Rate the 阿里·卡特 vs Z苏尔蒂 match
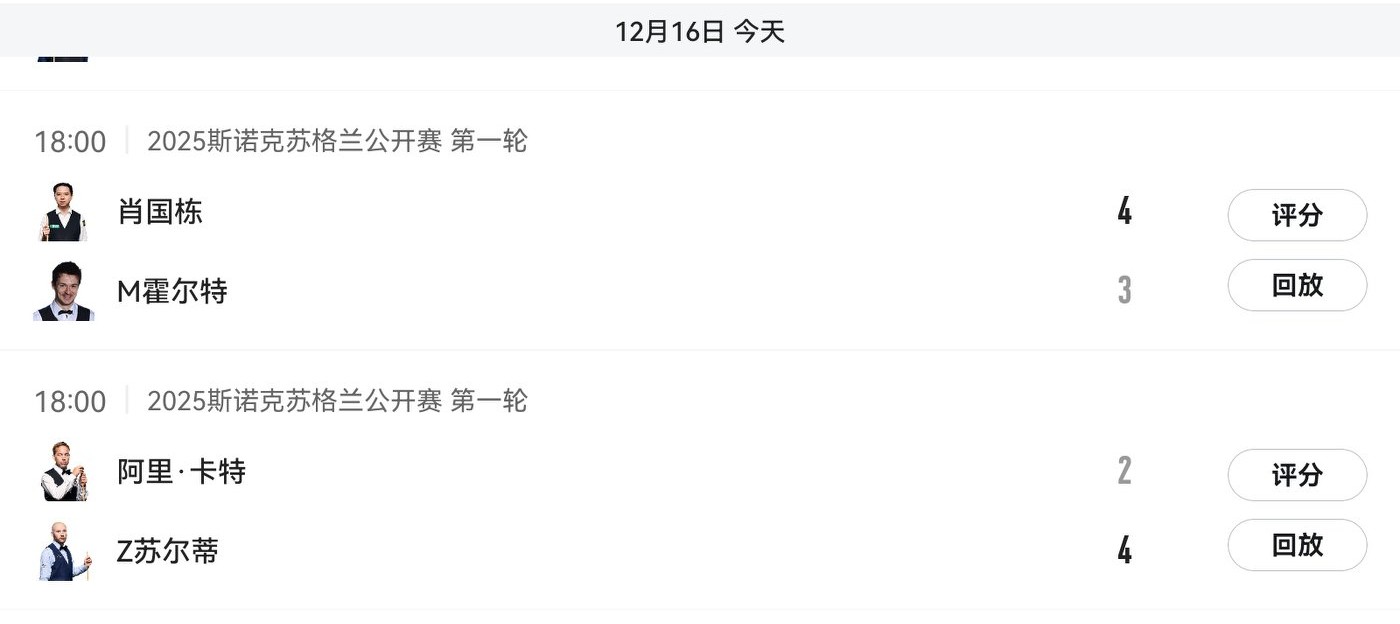Image resolution: width=1400 pixels, height=624 pixels. [1296, 475]
